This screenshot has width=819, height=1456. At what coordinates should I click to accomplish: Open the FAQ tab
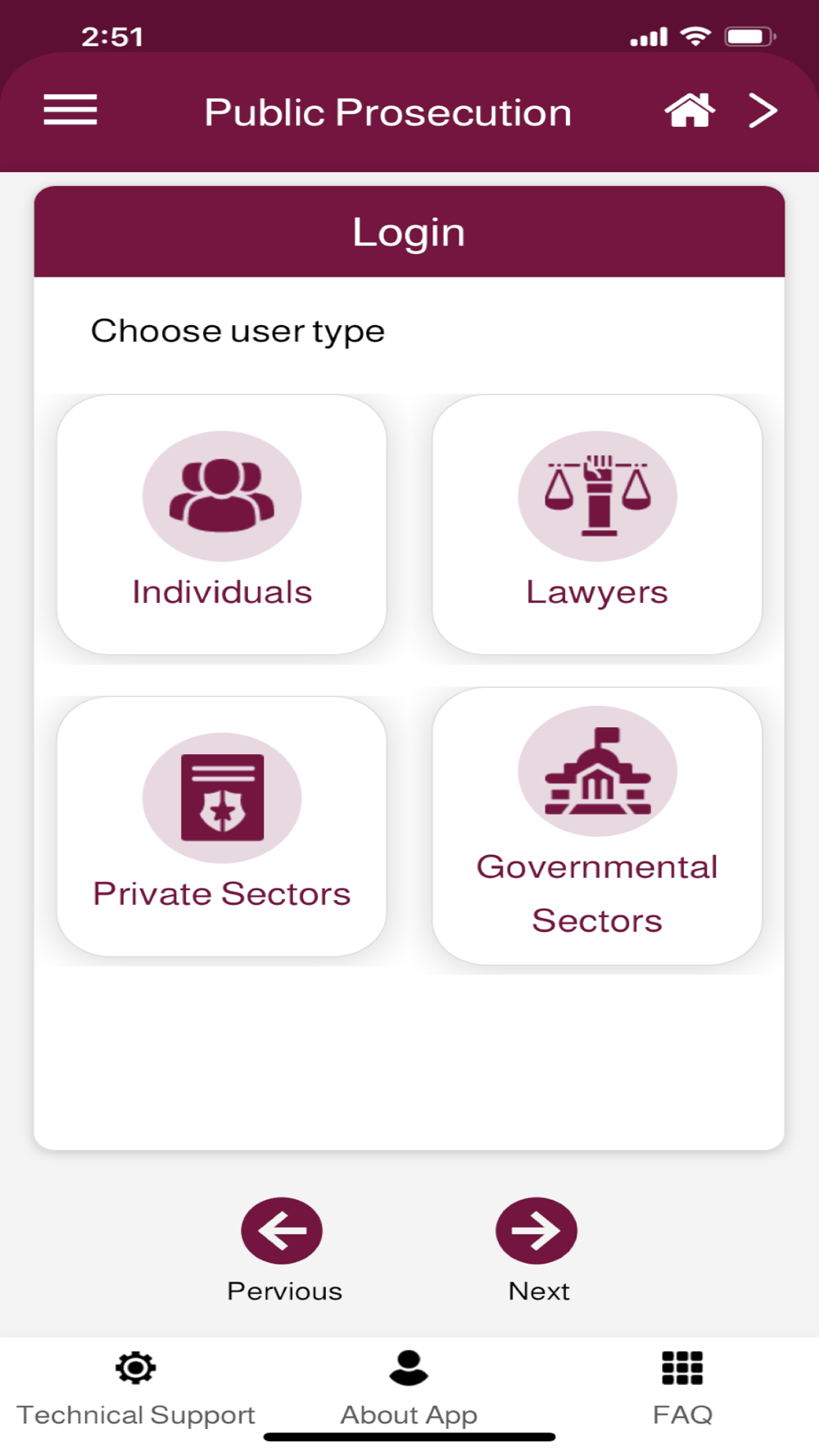pos(682,1389)
